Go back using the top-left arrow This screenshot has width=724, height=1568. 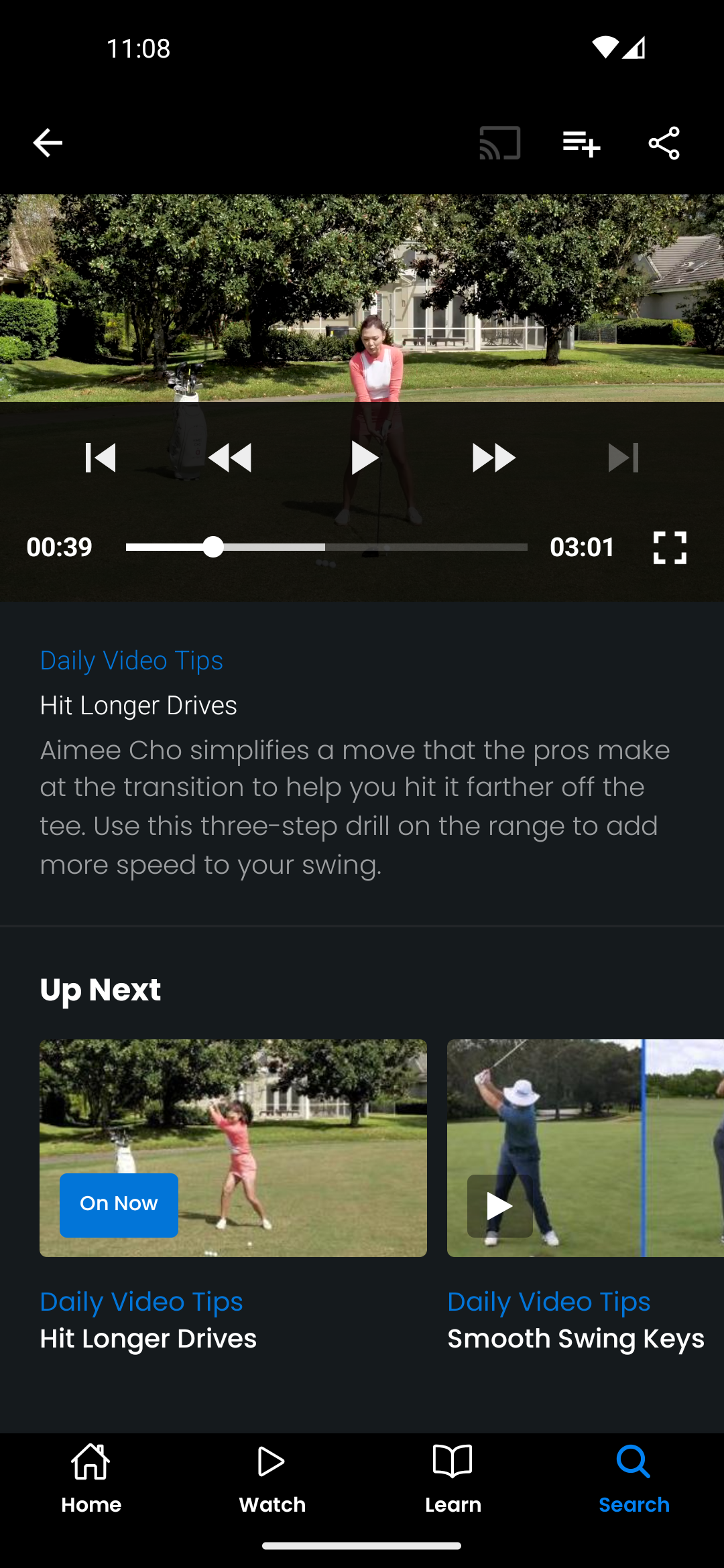(x=48, y=143)
